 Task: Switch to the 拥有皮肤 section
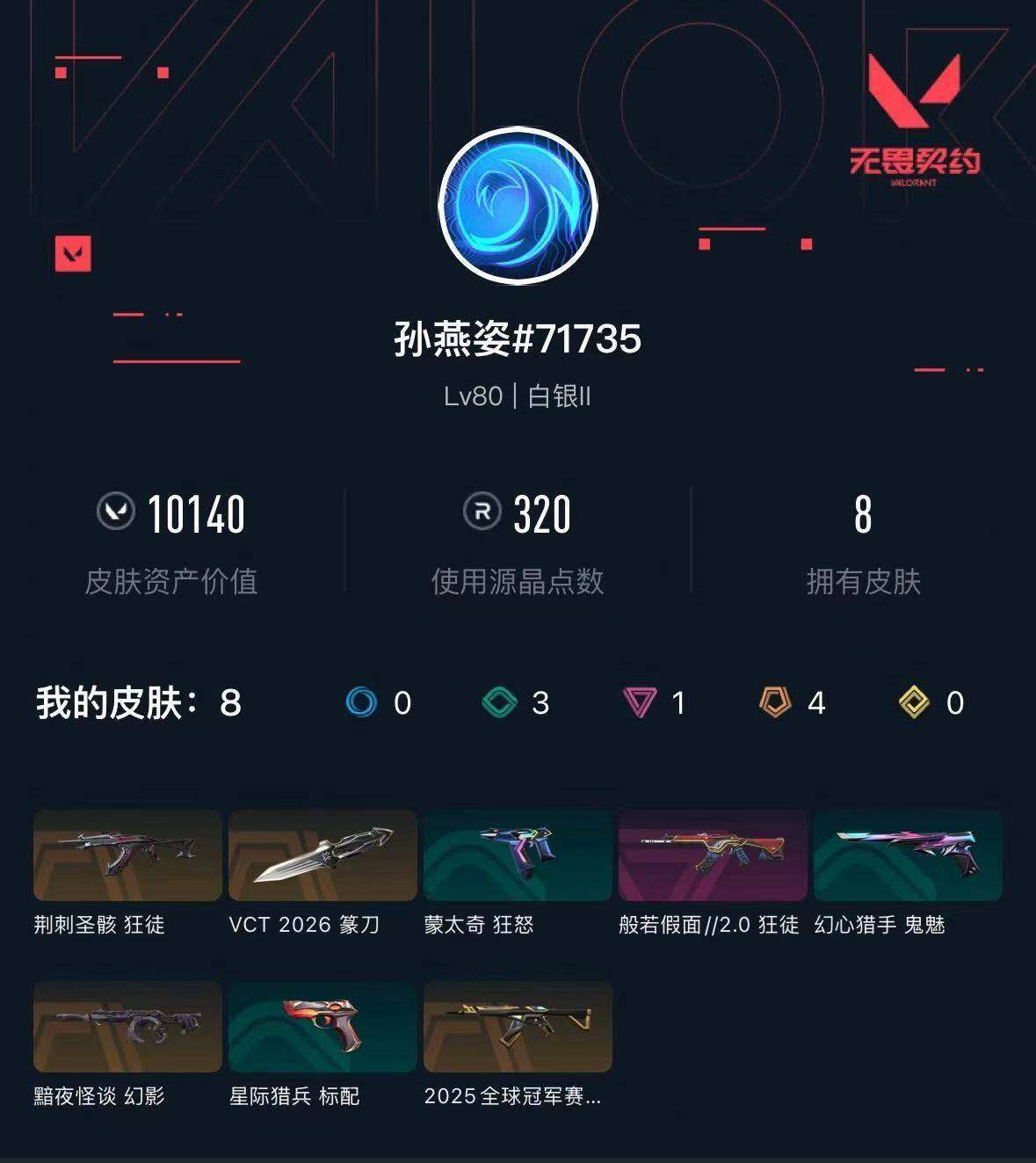tap(862, 580)
